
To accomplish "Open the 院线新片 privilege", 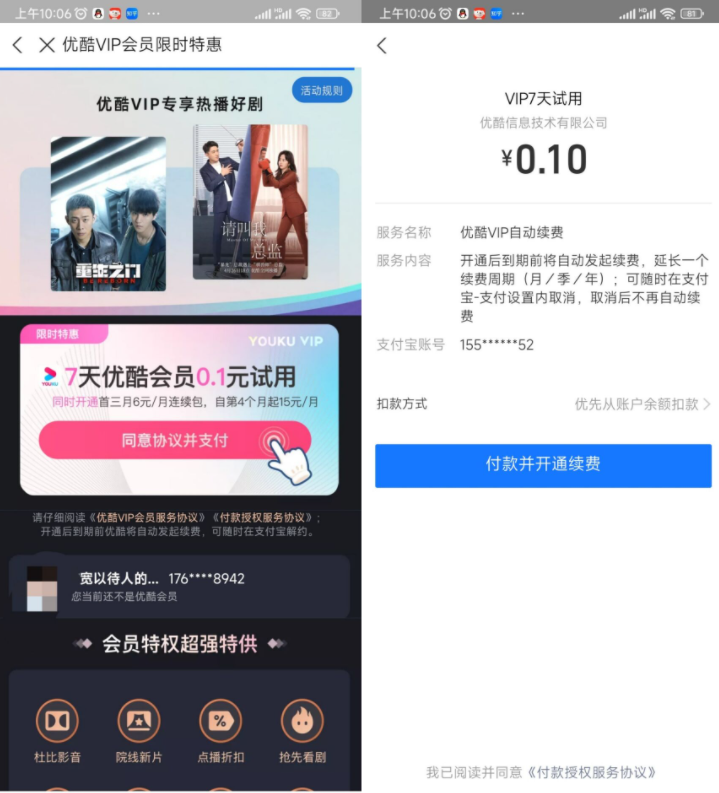I will (x=138, y=728).
